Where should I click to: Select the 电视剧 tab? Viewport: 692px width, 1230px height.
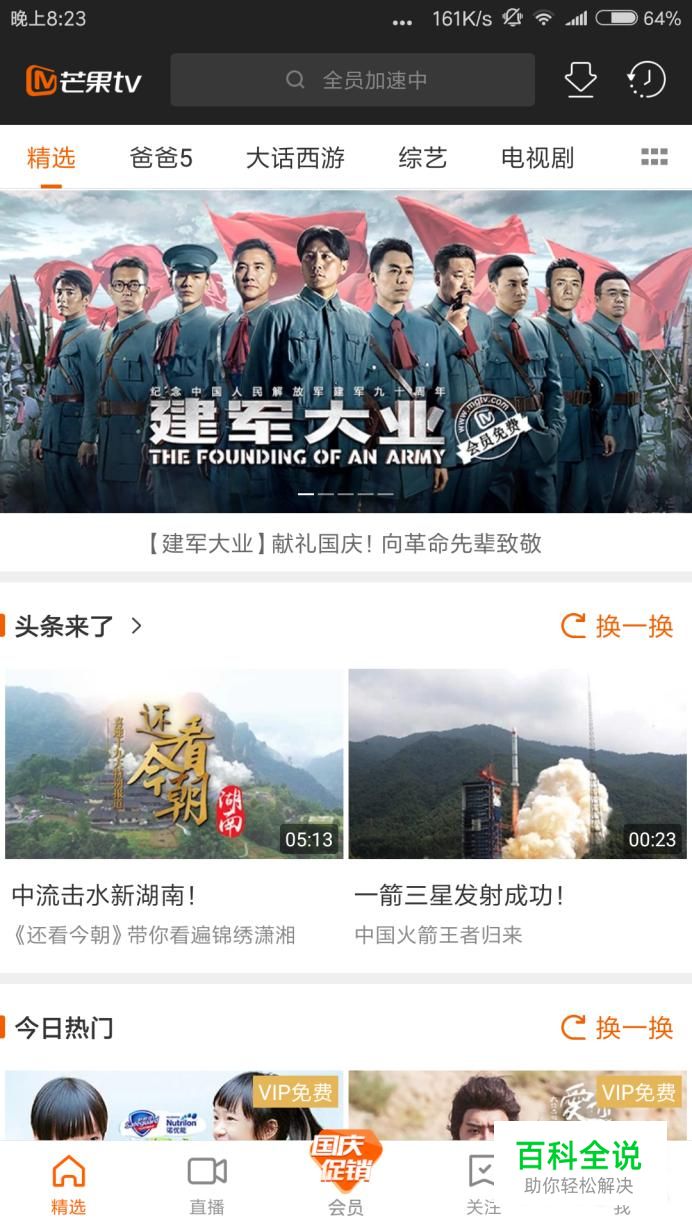pos(537,158)
